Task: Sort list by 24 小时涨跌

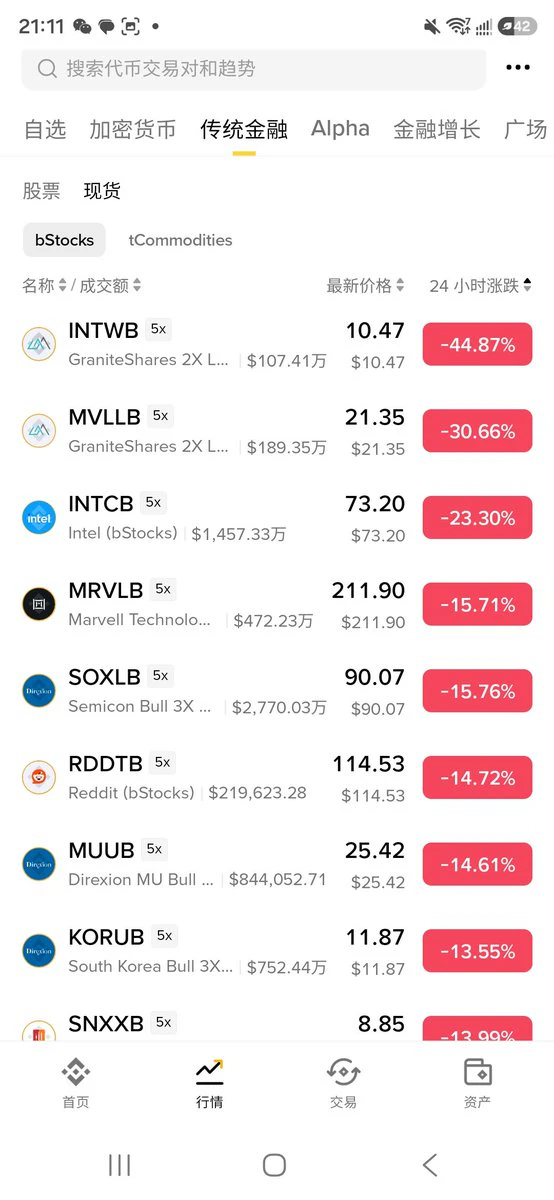Action: [480, 286]
